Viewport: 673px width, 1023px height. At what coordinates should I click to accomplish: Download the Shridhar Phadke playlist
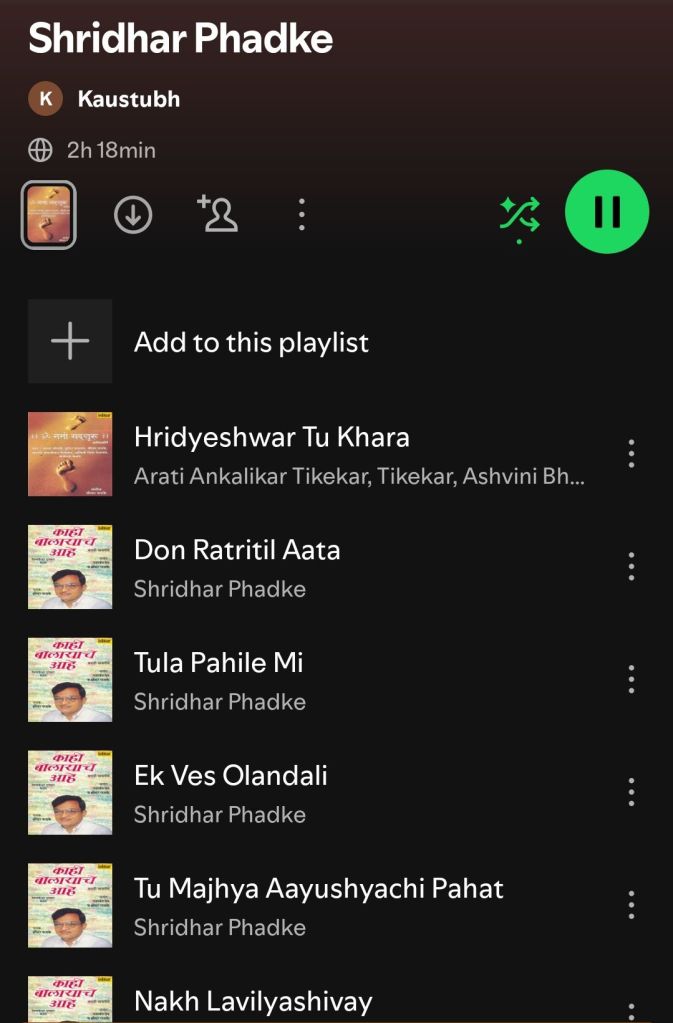pos(133,214)
